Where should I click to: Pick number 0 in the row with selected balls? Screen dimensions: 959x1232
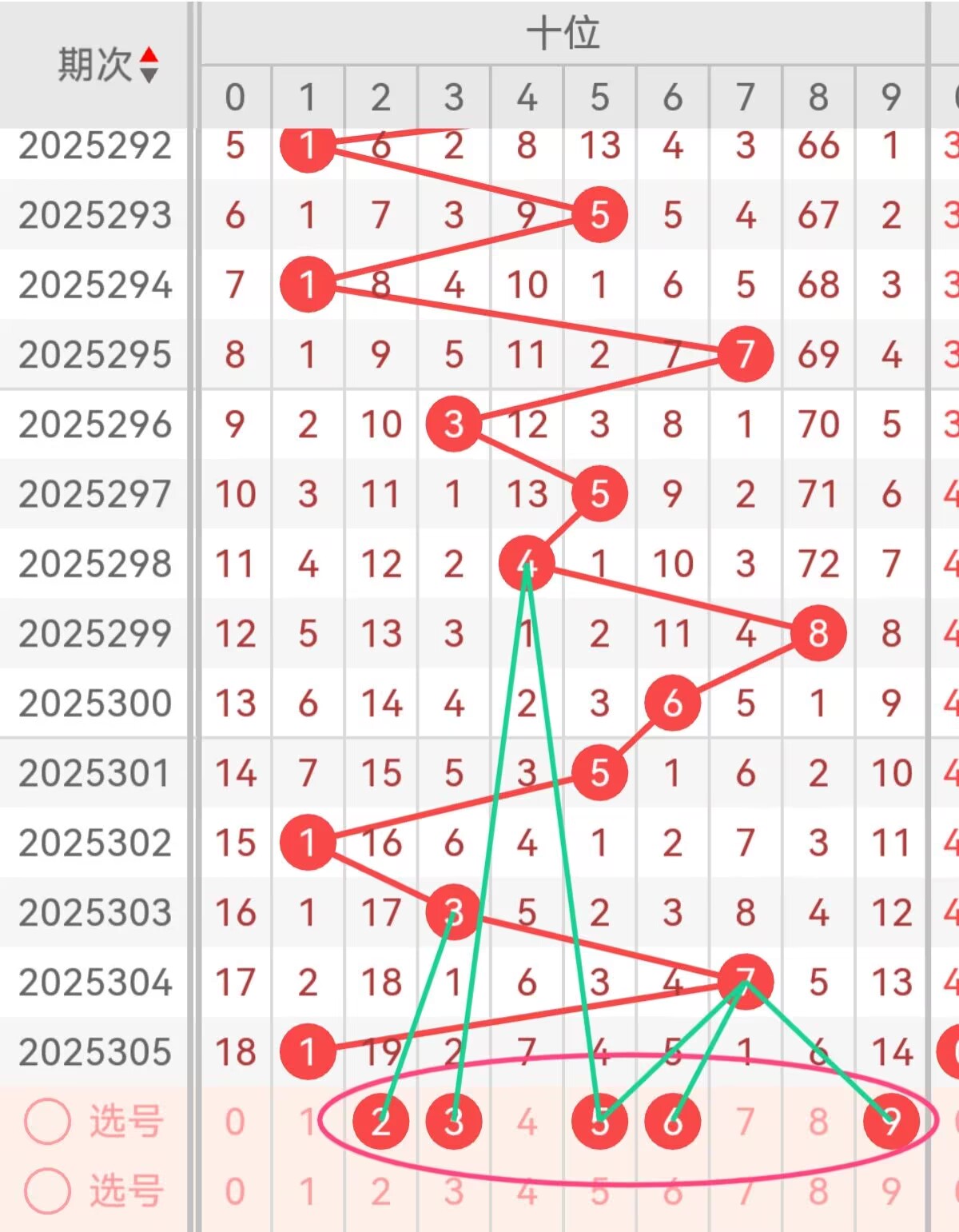point(235,1122)
